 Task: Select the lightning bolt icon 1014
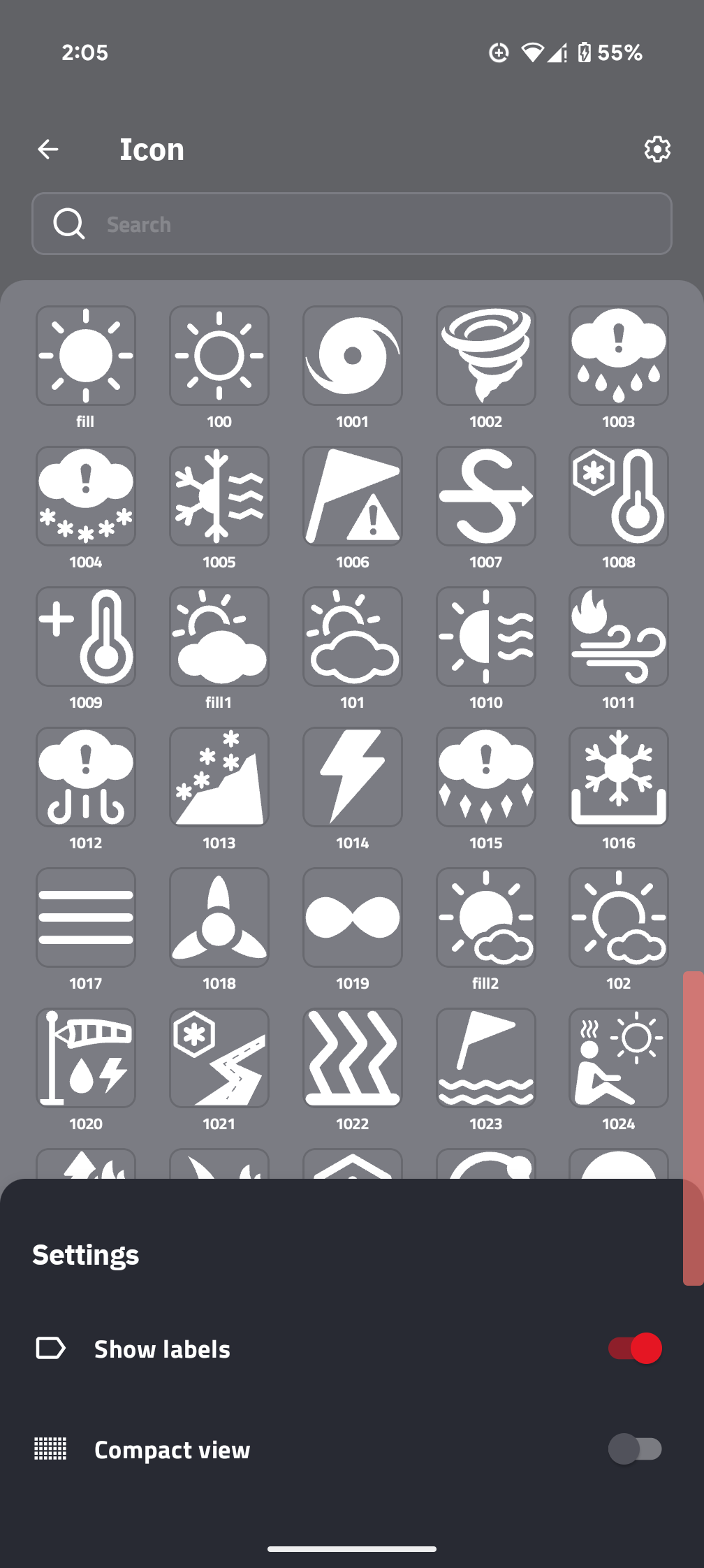(353, 778)
